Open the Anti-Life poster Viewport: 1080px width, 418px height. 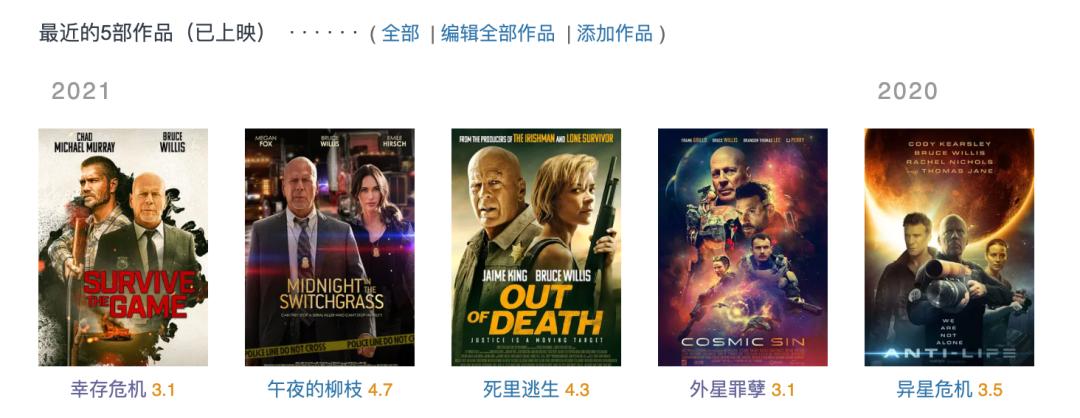pos(949,247)
